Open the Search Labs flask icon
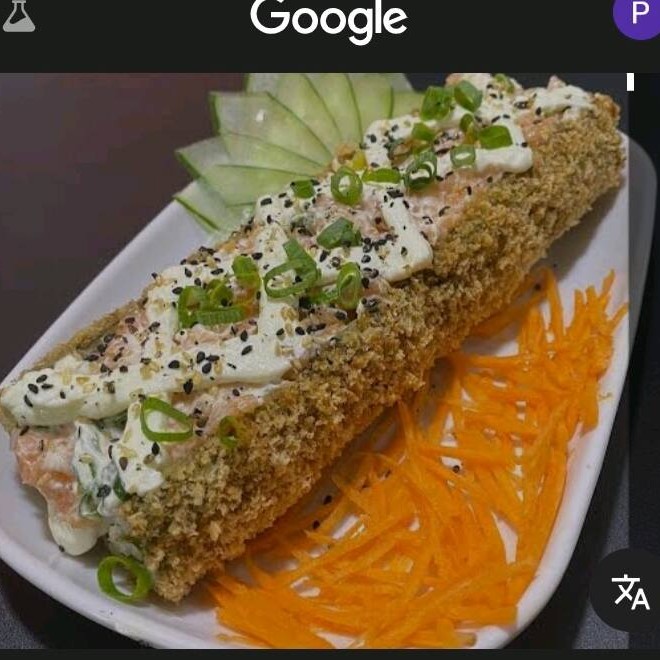The width and height of the screenshot is (660, 660). point(19,16)
